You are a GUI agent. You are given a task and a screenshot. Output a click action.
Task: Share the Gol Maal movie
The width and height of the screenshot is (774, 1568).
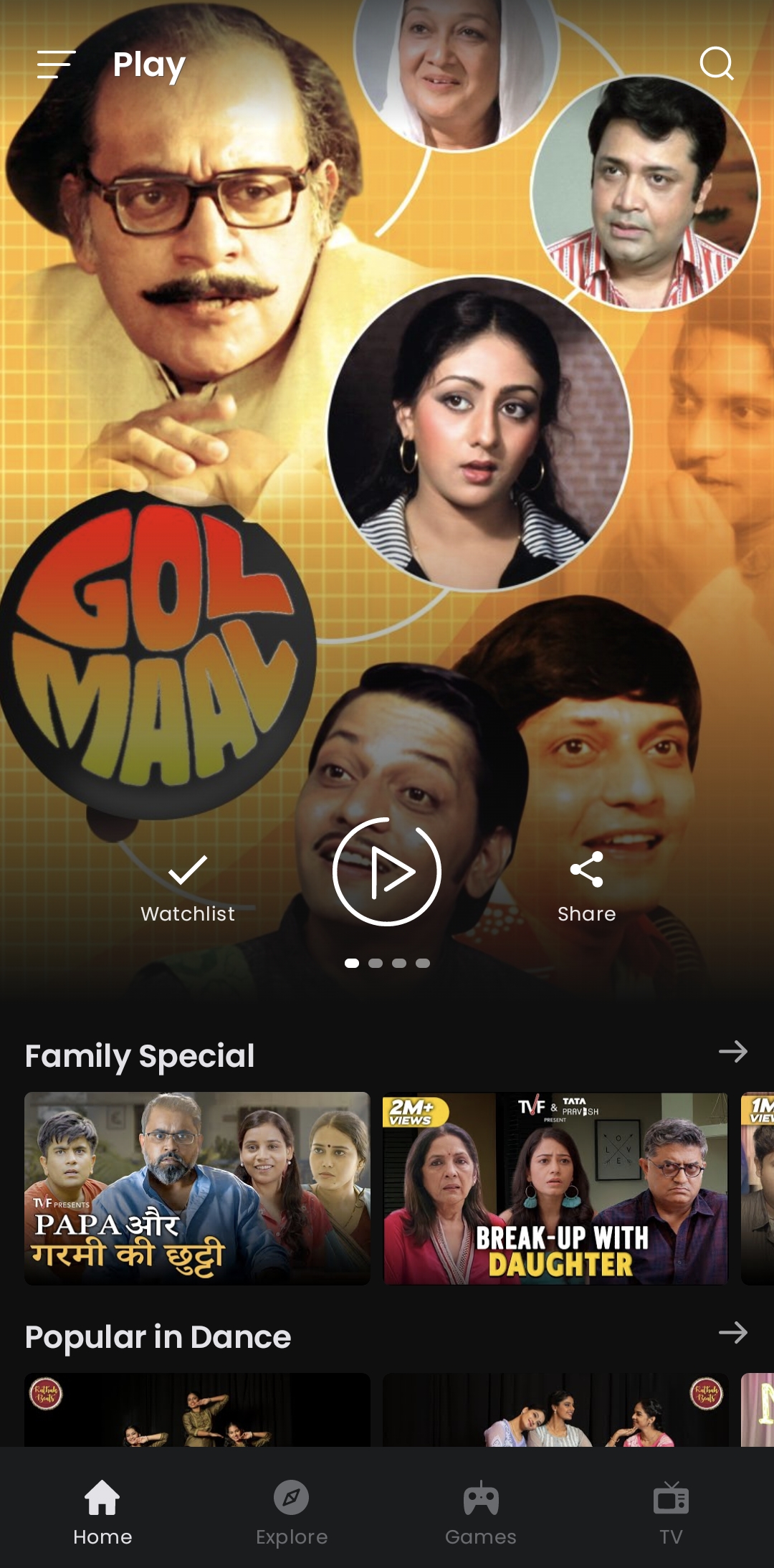tap(586, 886)
